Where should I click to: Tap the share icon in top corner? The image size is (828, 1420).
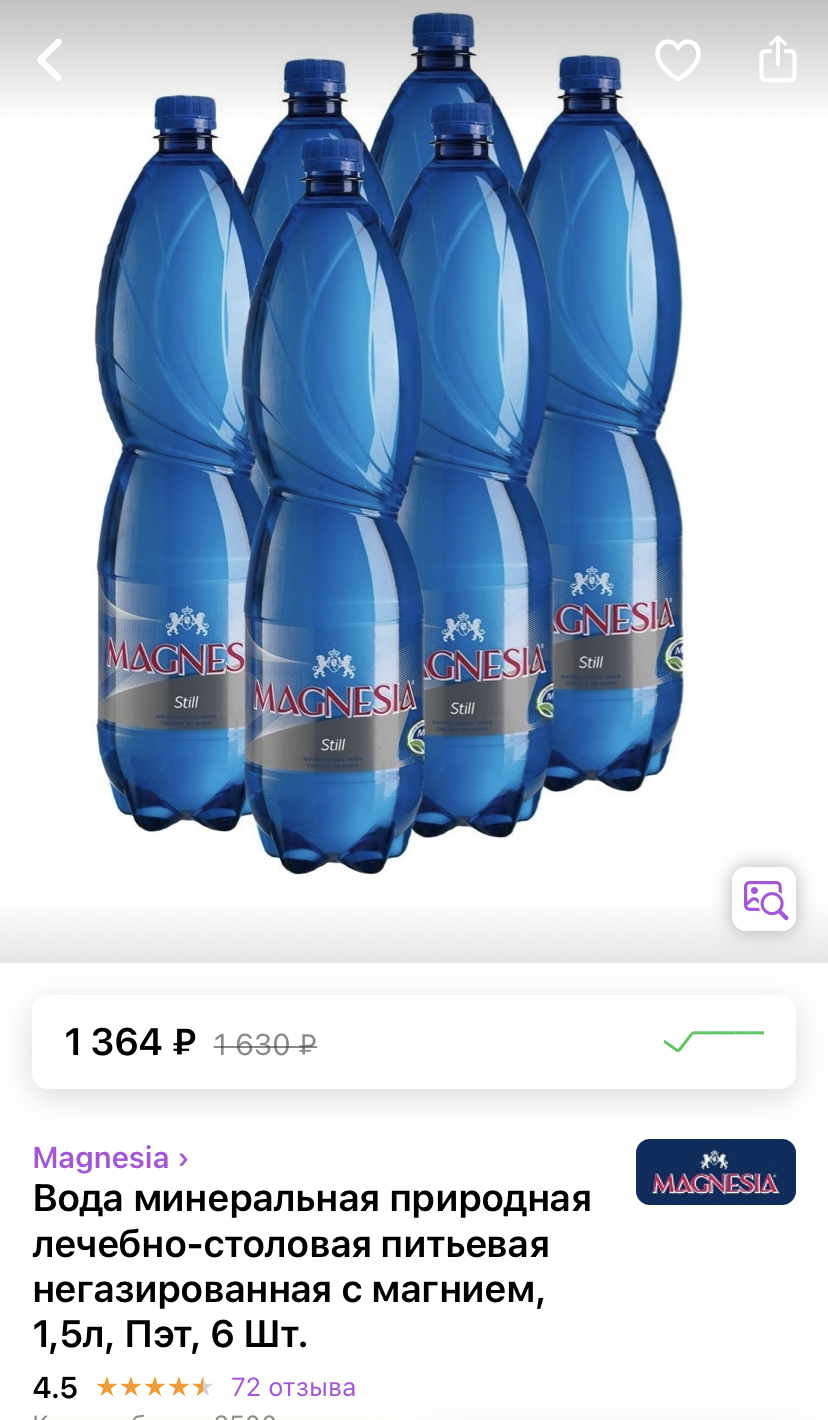pyautogui.click(x=777, y=59)
